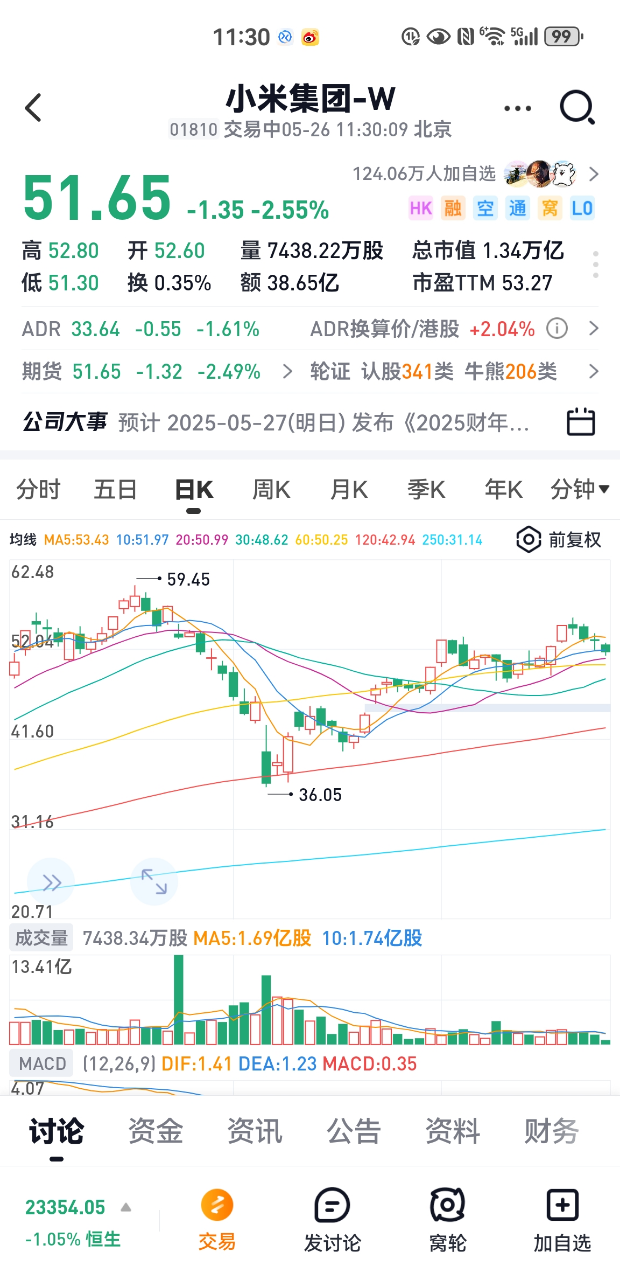The image size is (620, 1280).
Task: Tap the 交易 trade button
Action: [x=217, y=1220]
